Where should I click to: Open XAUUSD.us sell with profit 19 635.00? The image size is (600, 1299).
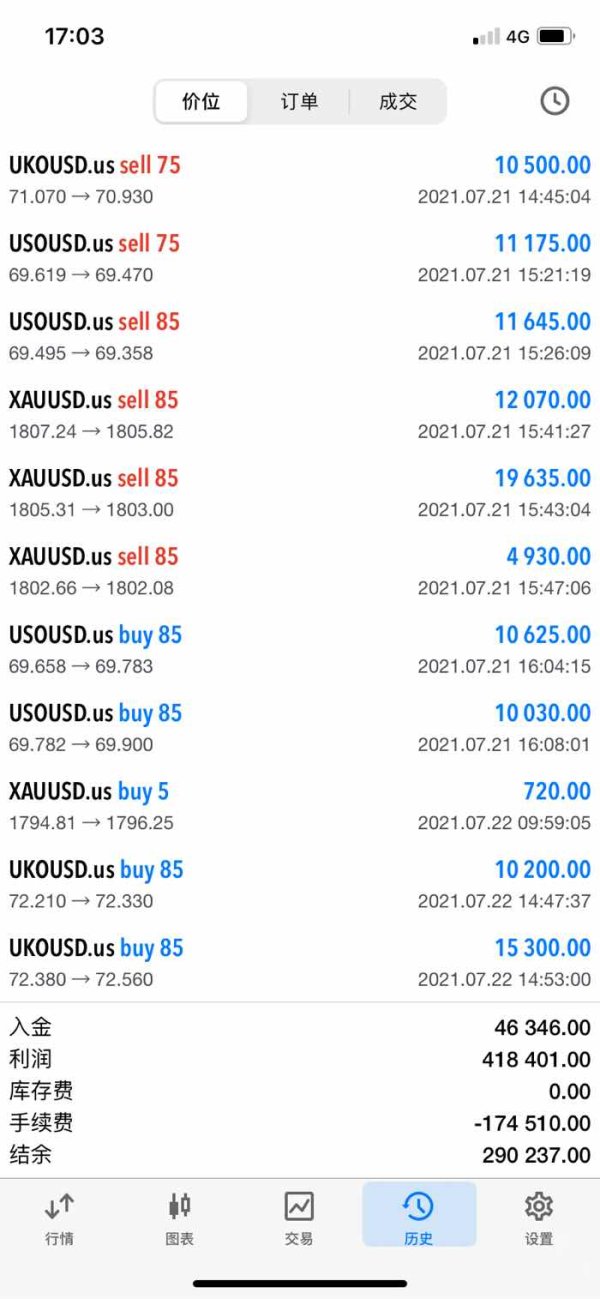coord(300,493)
